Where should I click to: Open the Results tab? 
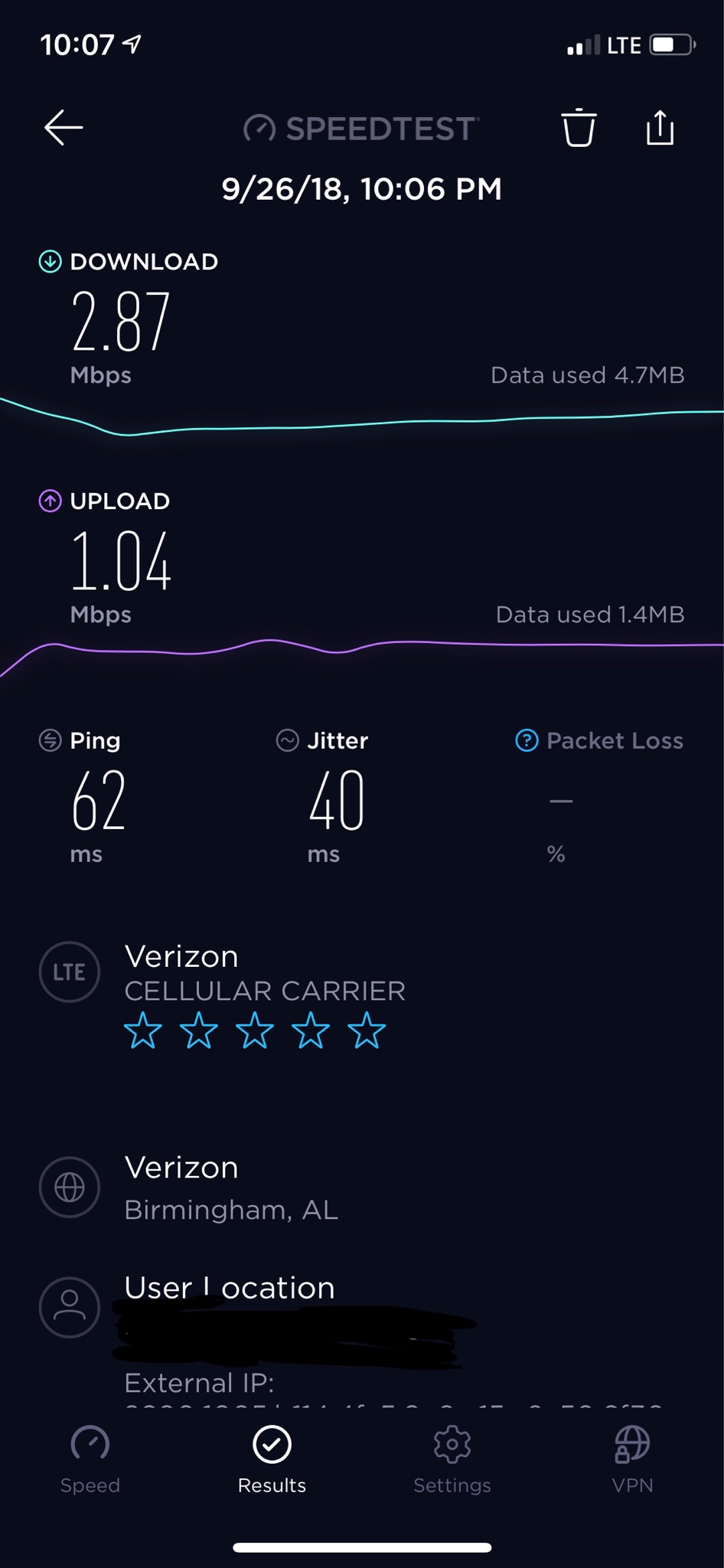(x=272, y=1460)
